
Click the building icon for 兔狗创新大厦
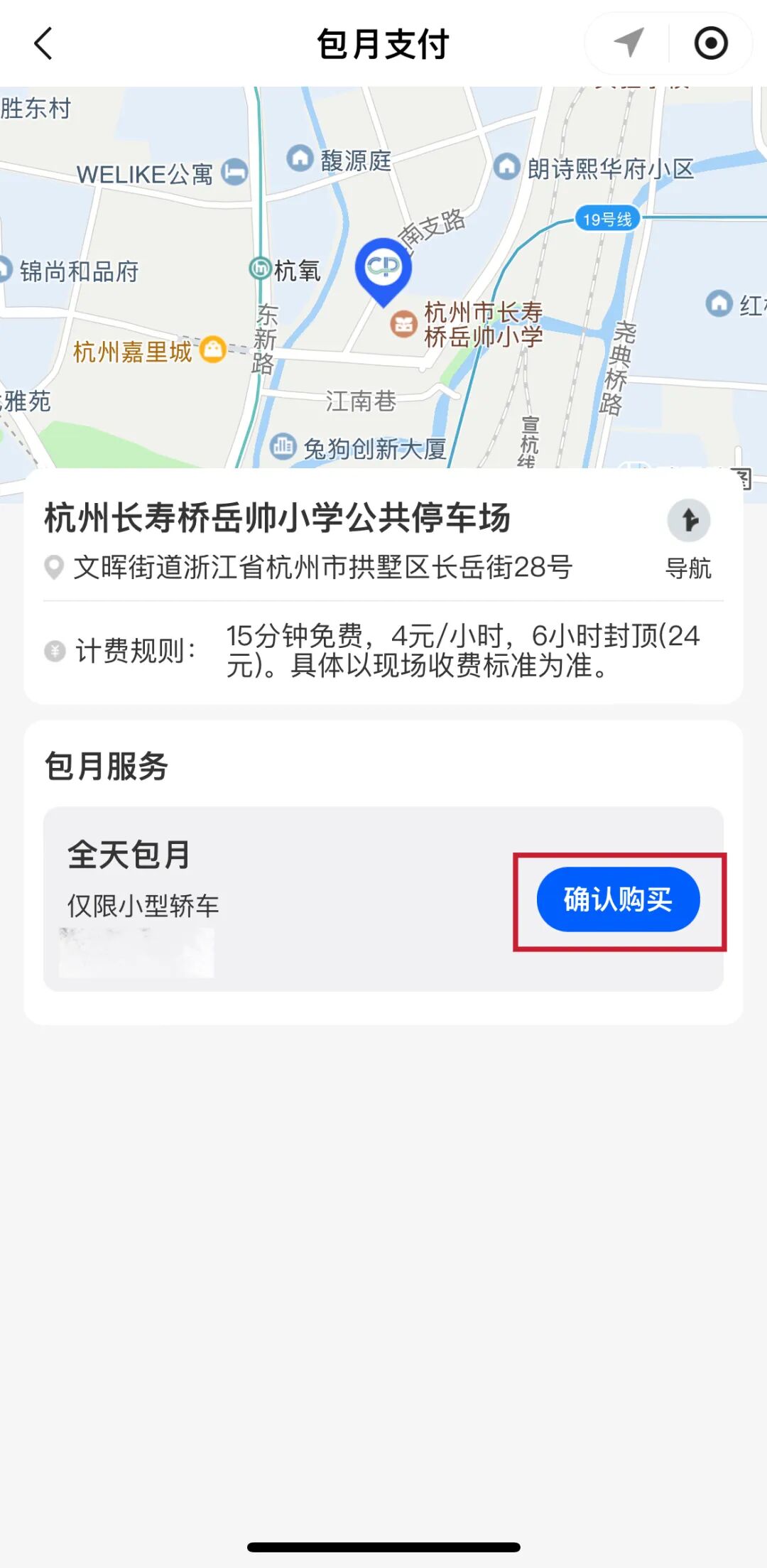pos(284,445)
